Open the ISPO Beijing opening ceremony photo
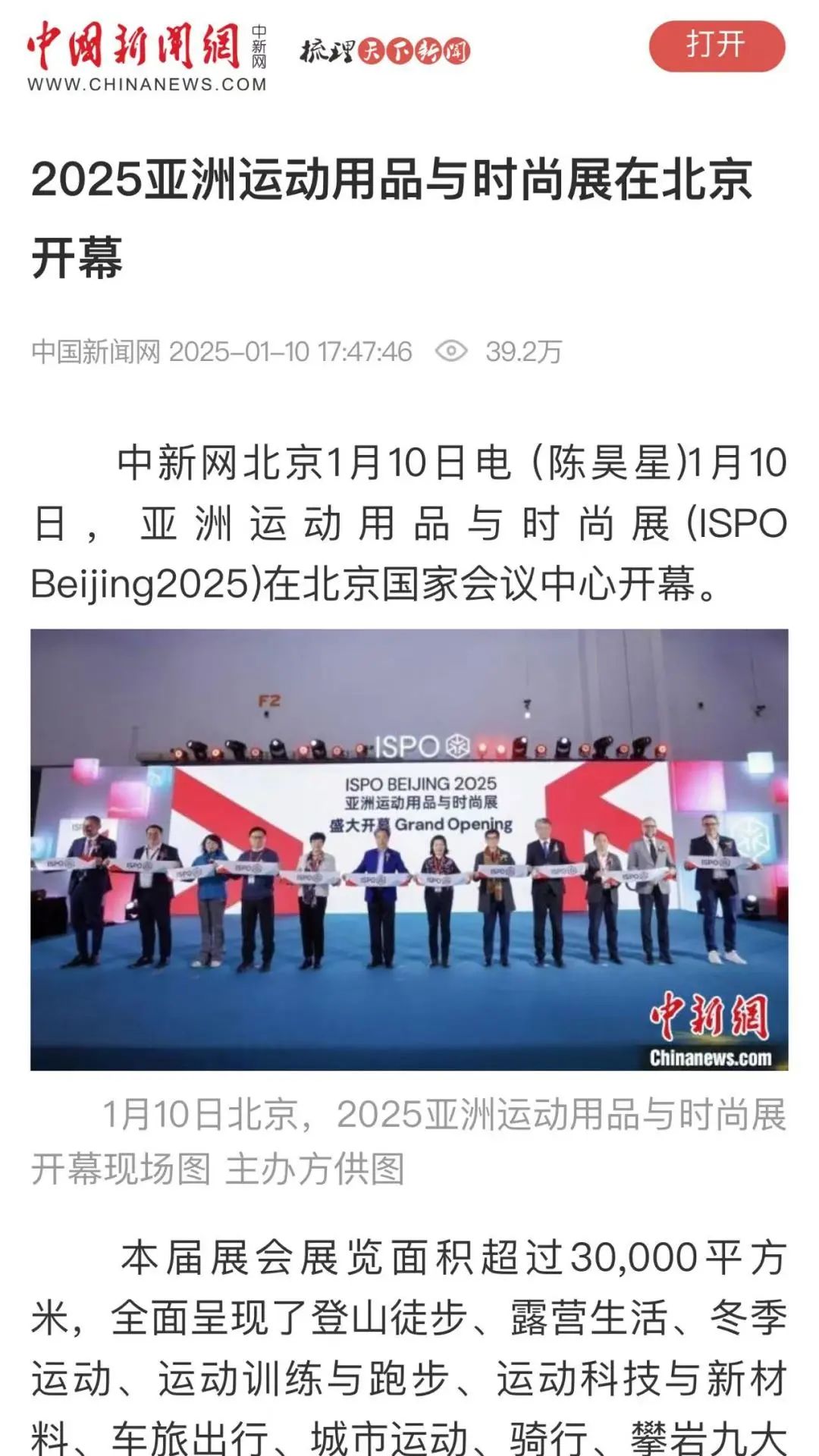The height and width of the screenshot is (1456, 819). click(x=409, y=849)
